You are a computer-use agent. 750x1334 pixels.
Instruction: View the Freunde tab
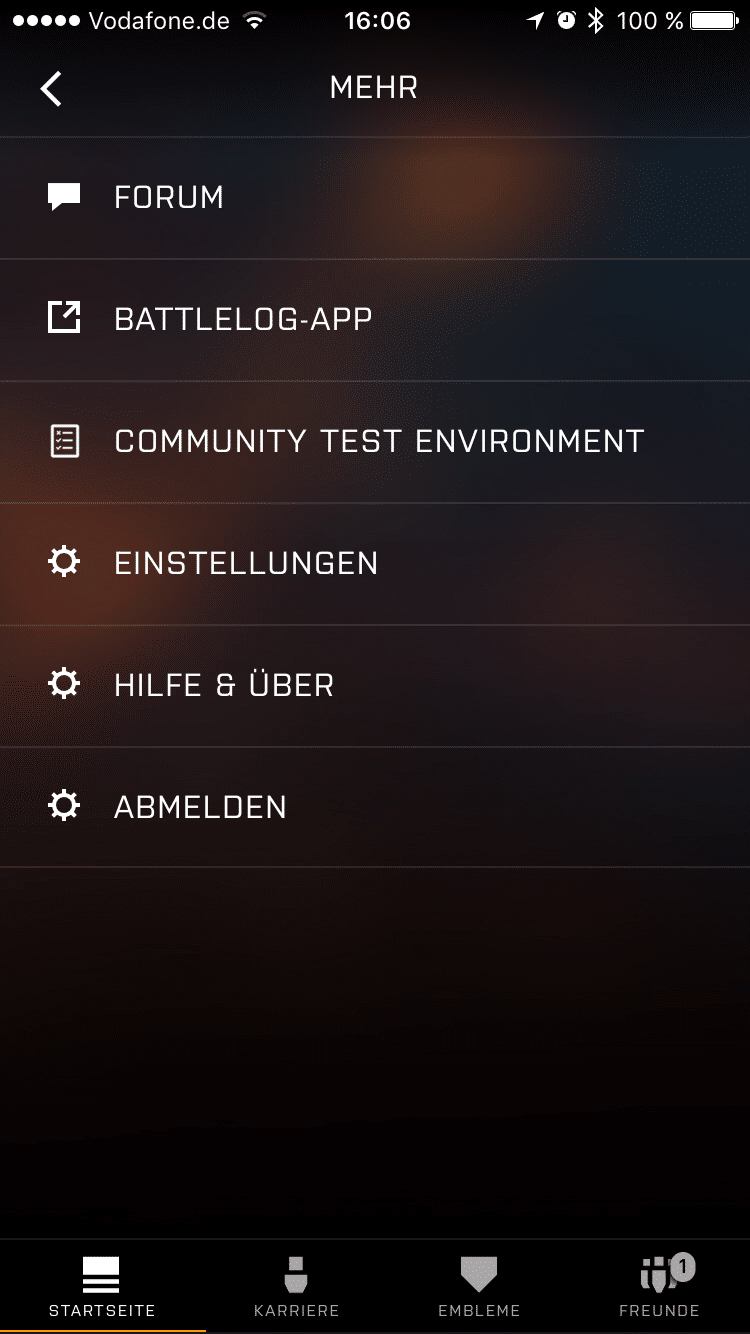coord(659,1287)
